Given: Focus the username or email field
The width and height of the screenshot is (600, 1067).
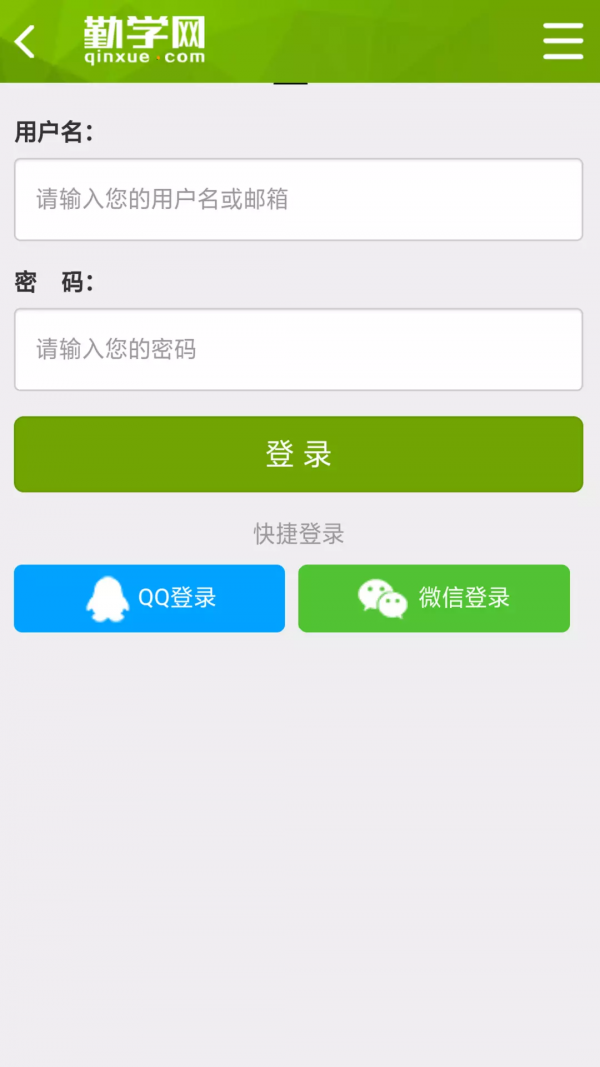Looking at the screenshot, I should tap(298, 199).
